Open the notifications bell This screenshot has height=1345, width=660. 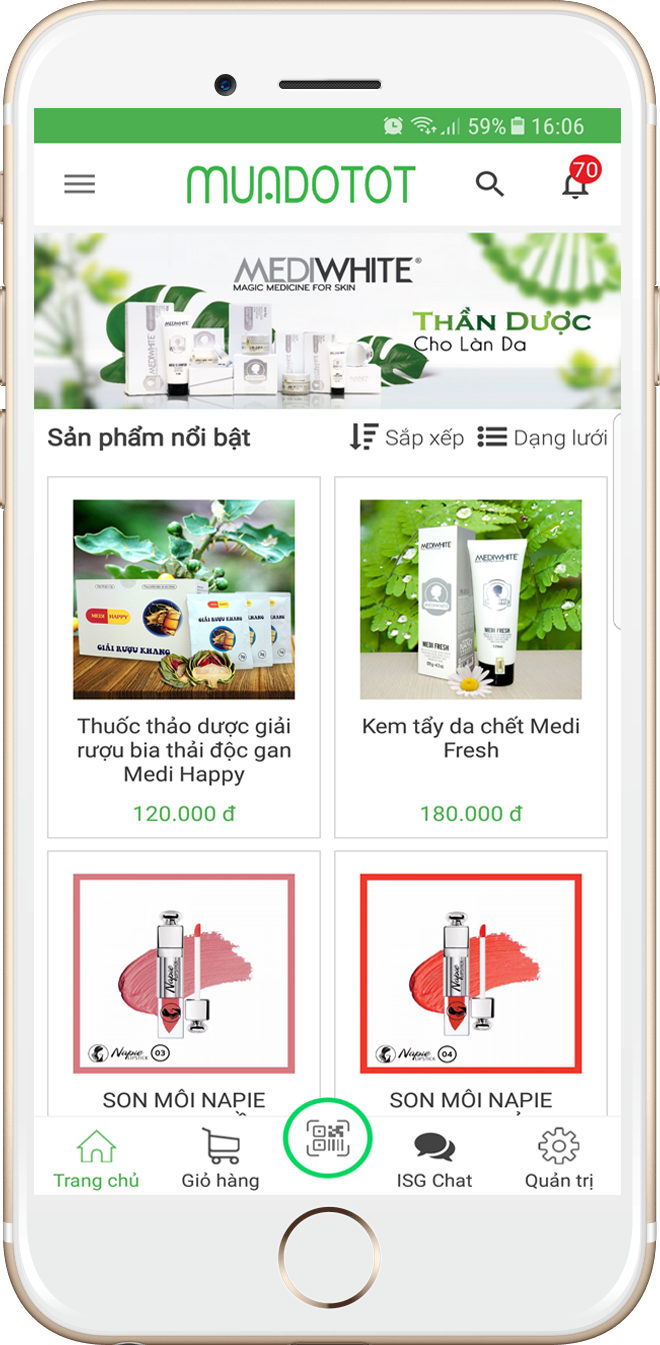click(x=575, y=184)
